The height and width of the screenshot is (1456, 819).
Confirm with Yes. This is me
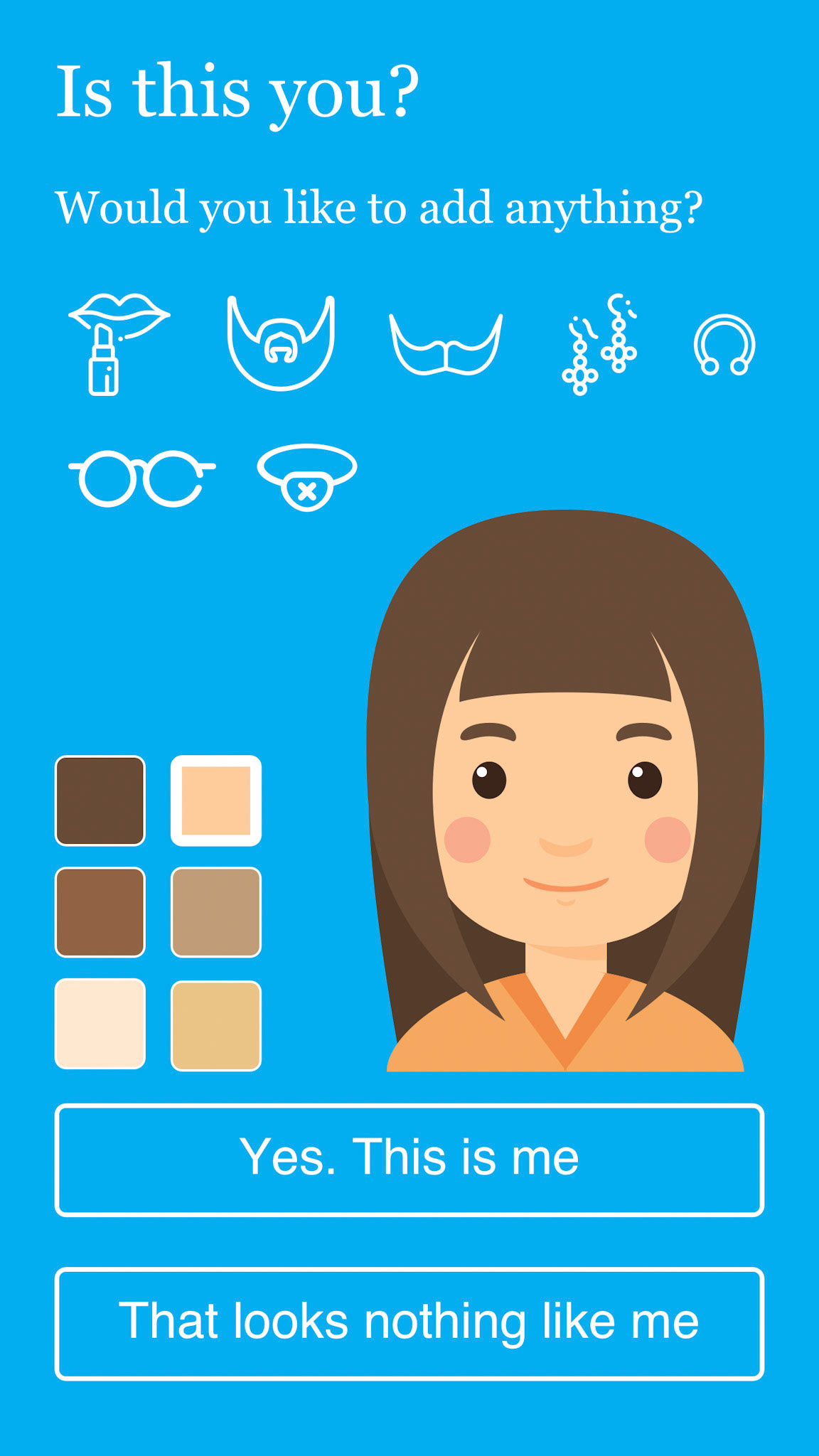409,1160
